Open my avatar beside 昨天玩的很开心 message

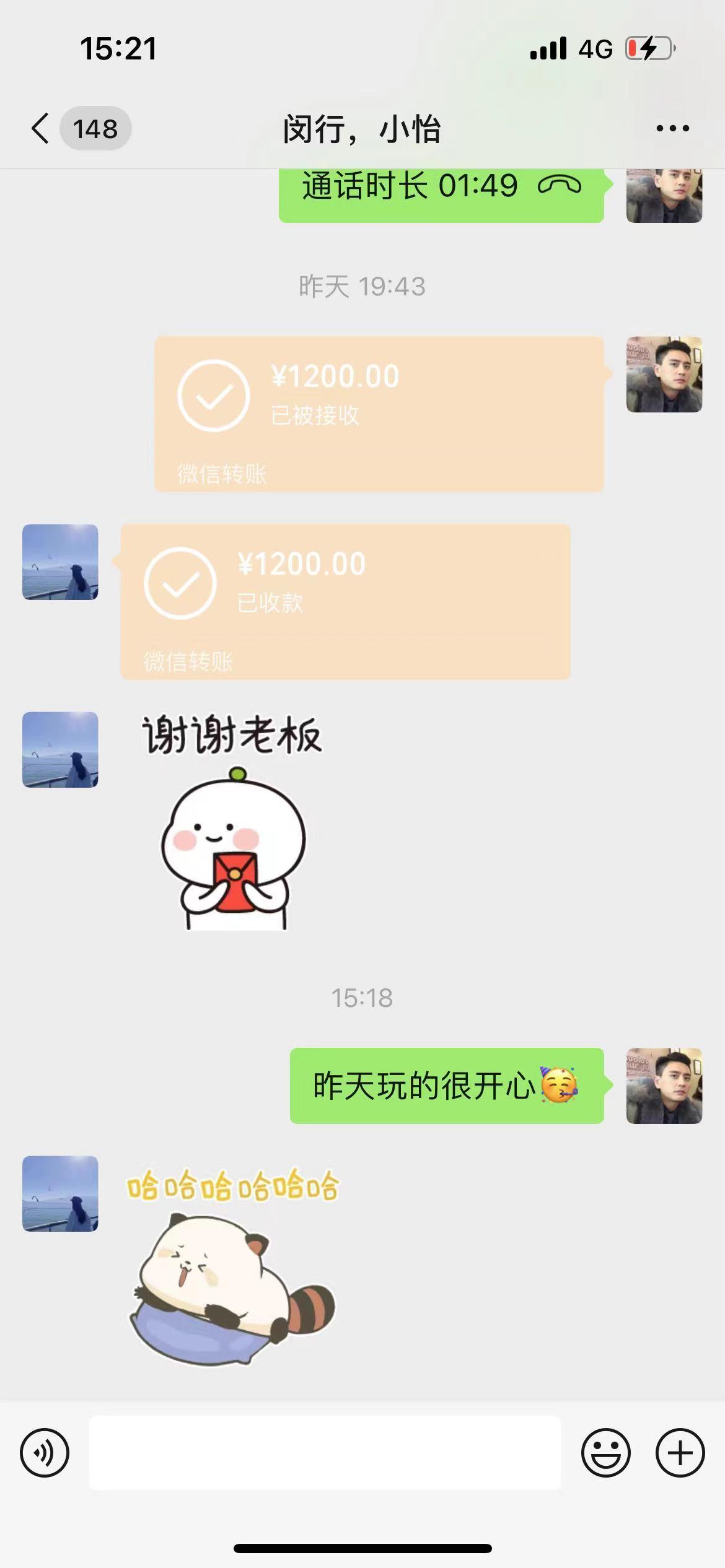[664, 1086]
